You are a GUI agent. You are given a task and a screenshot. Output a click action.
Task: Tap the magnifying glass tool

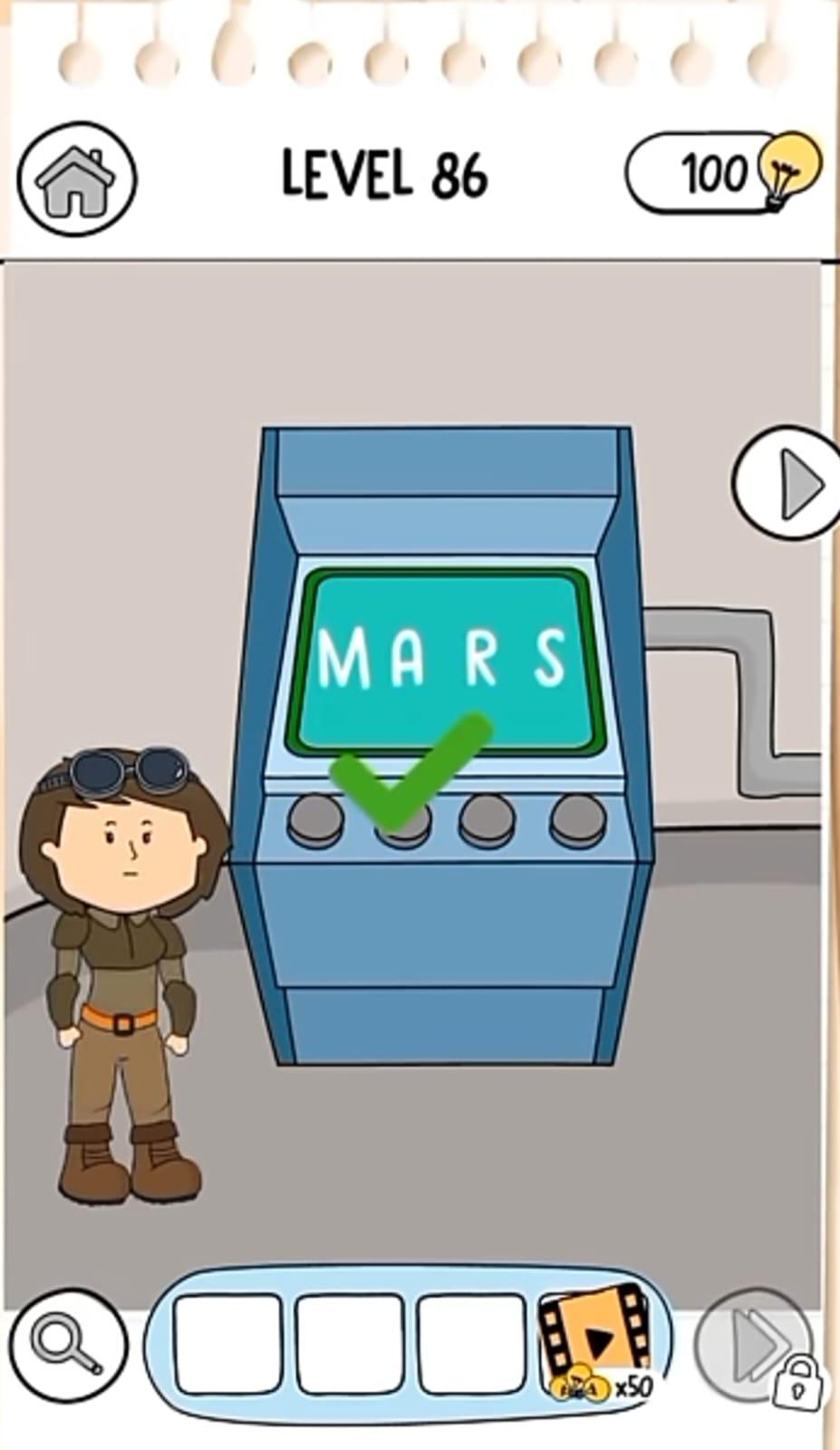[x=69, y=1344]
